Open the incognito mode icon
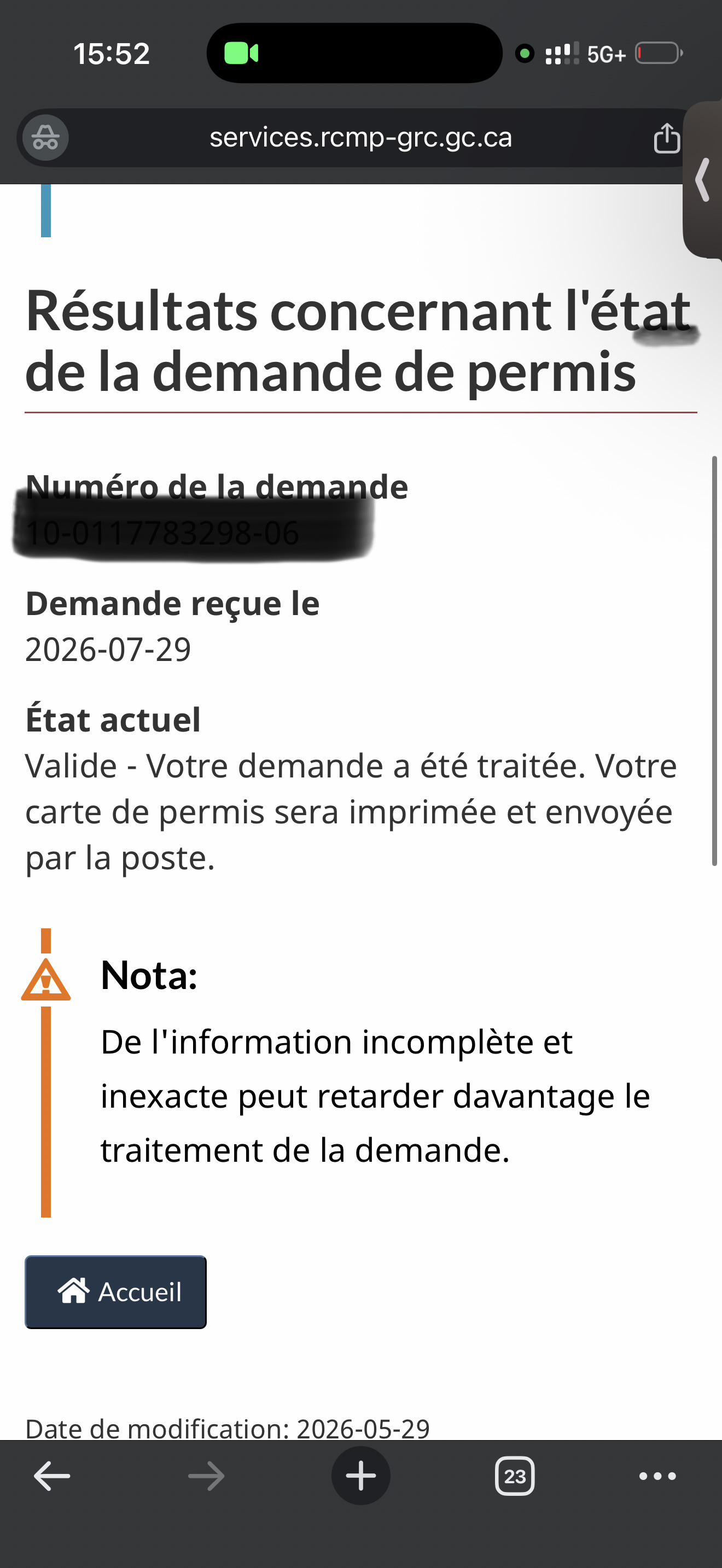 coord(45,138)
